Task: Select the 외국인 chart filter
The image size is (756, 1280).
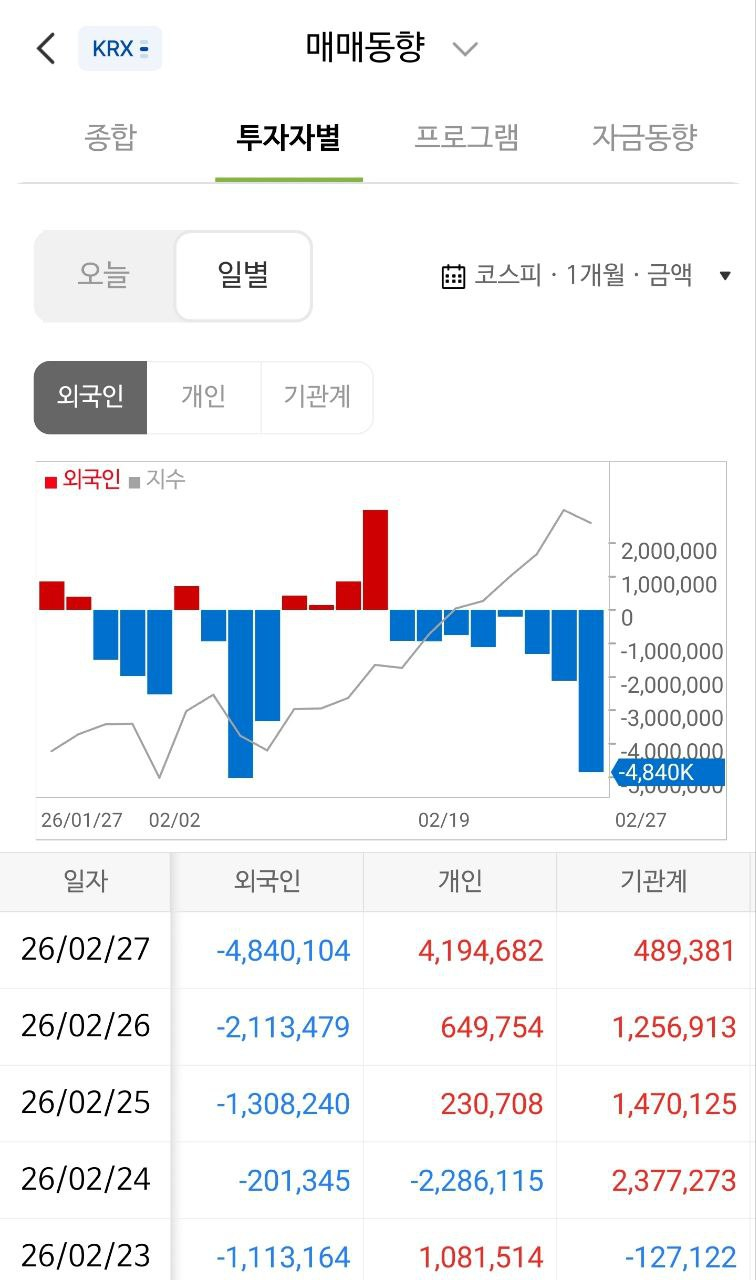Action: (x=91, y=397)
